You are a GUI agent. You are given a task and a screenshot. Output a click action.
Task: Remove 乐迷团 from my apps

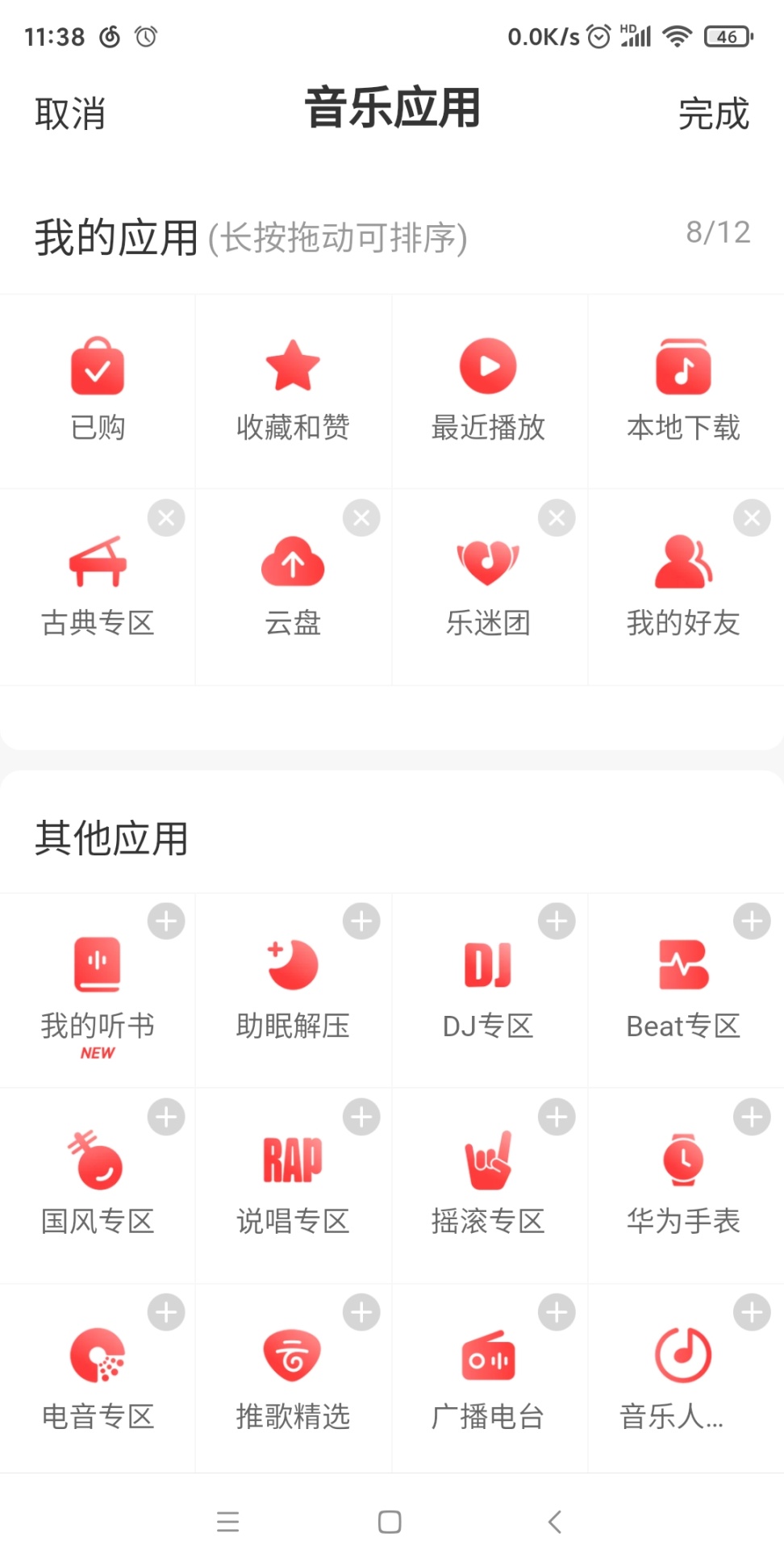pos(557,518)
